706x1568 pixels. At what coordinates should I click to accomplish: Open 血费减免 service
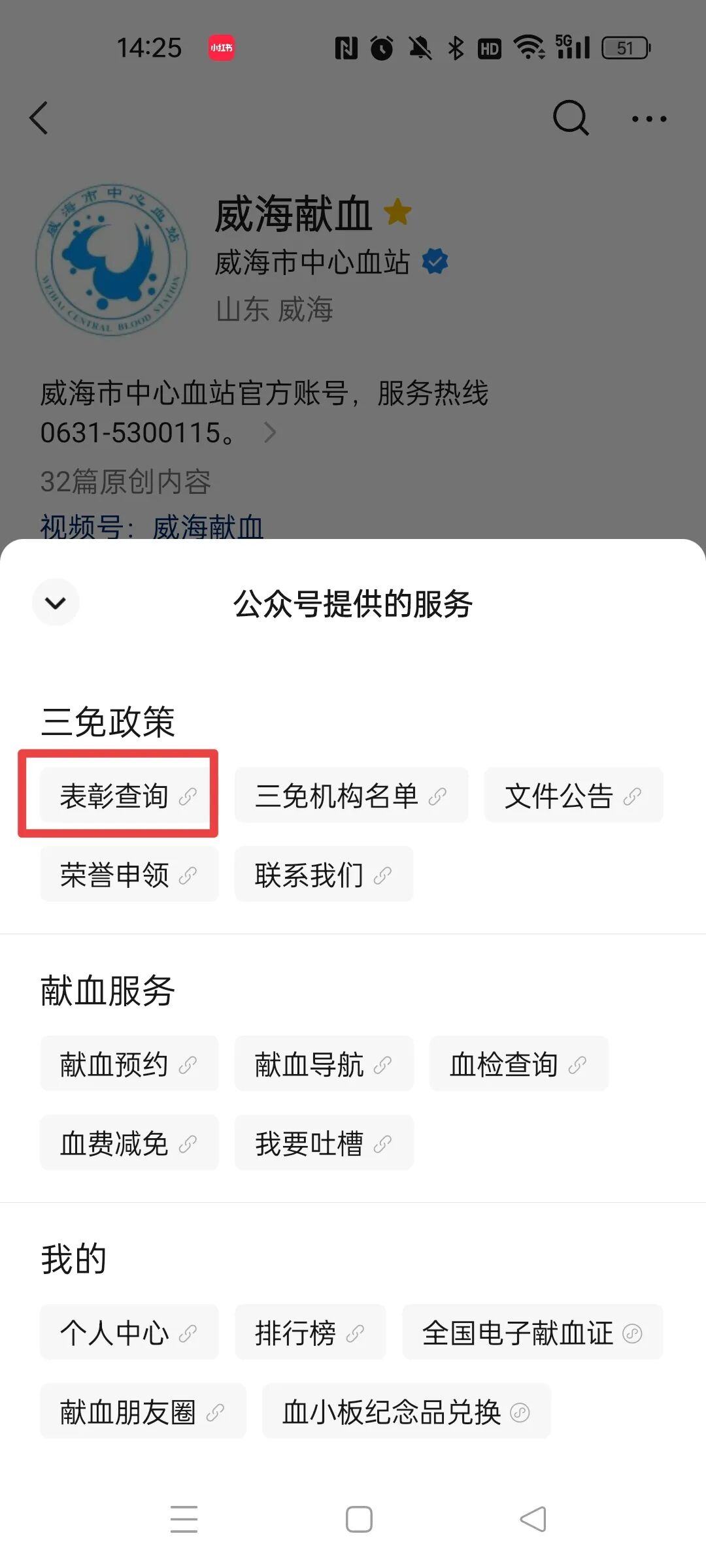tap(129, 1143)
